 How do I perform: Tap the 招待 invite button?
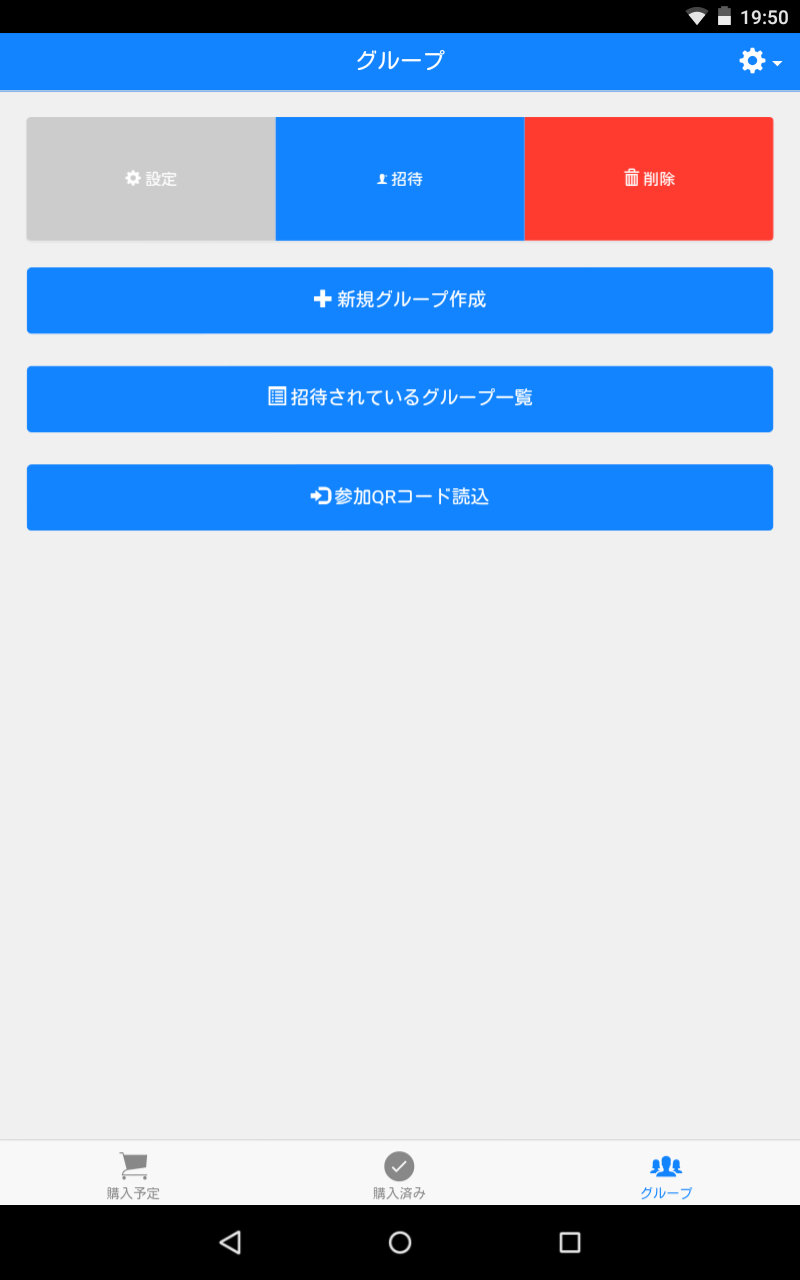pyautogui.click(x=400, y=179)
